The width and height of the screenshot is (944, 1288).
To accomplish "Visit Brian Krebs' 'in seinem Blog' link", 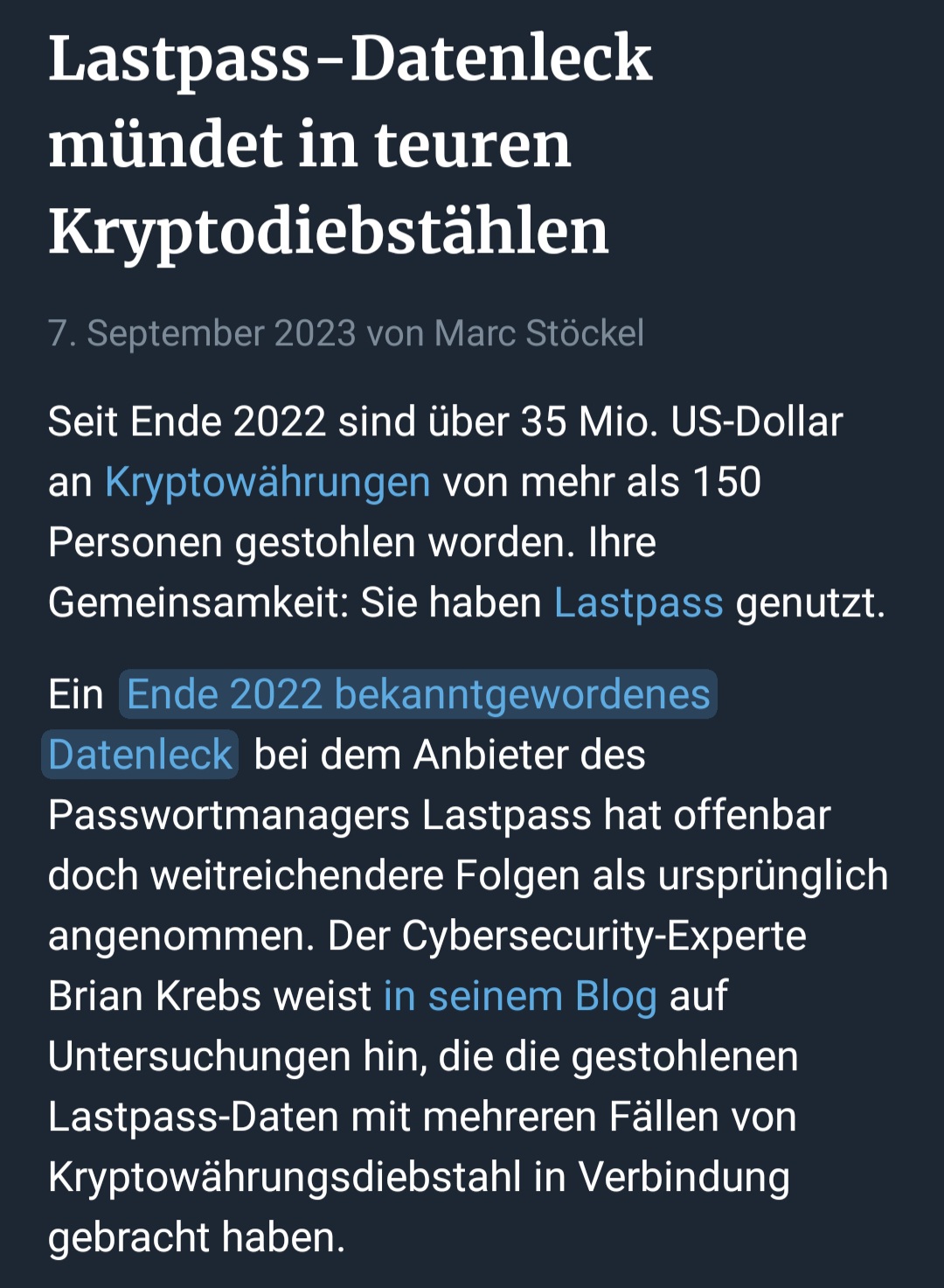I will (x=520, y=996).
